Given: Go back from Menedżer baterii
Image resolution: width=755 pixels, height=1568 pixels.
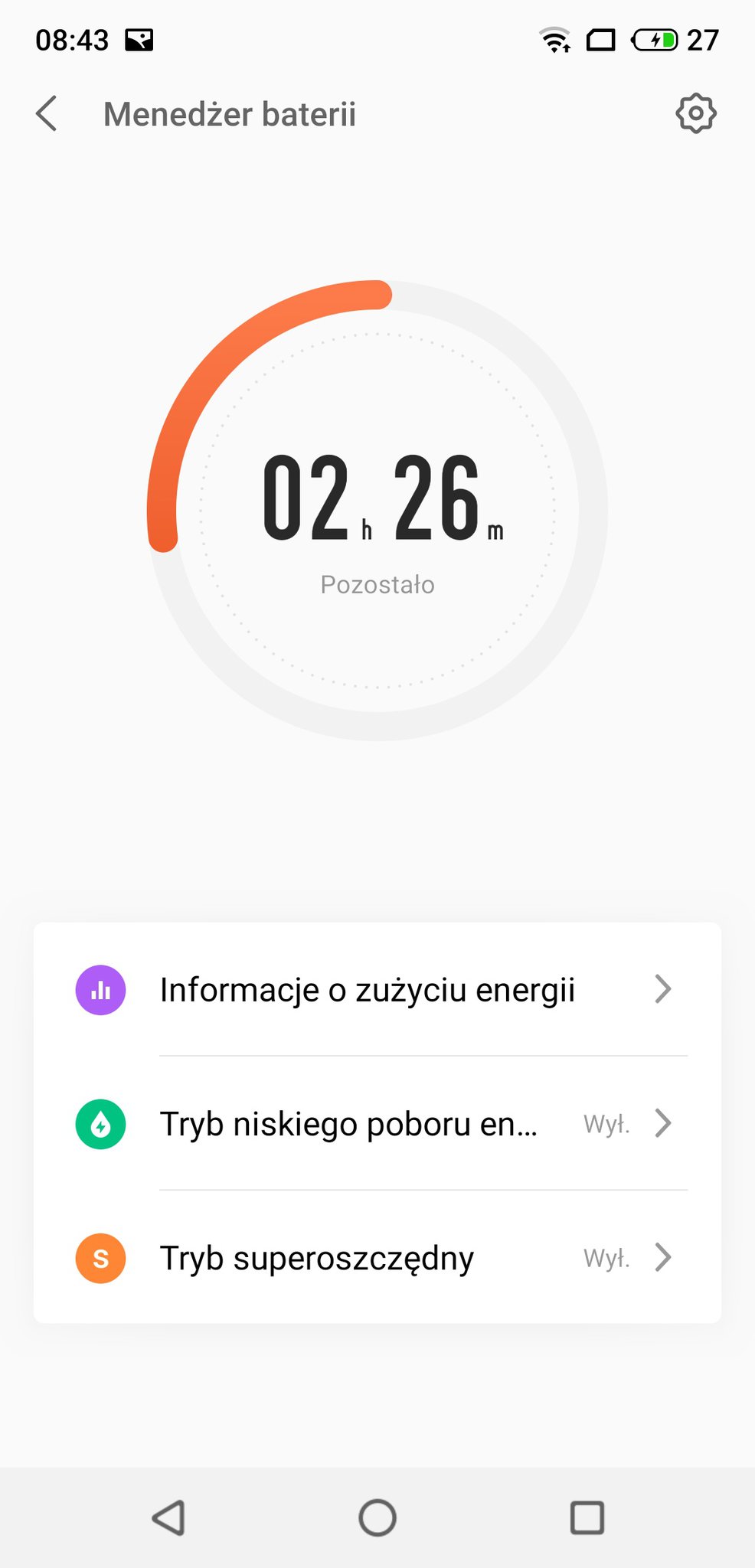Looking at the screenshot, I should 47,114.
